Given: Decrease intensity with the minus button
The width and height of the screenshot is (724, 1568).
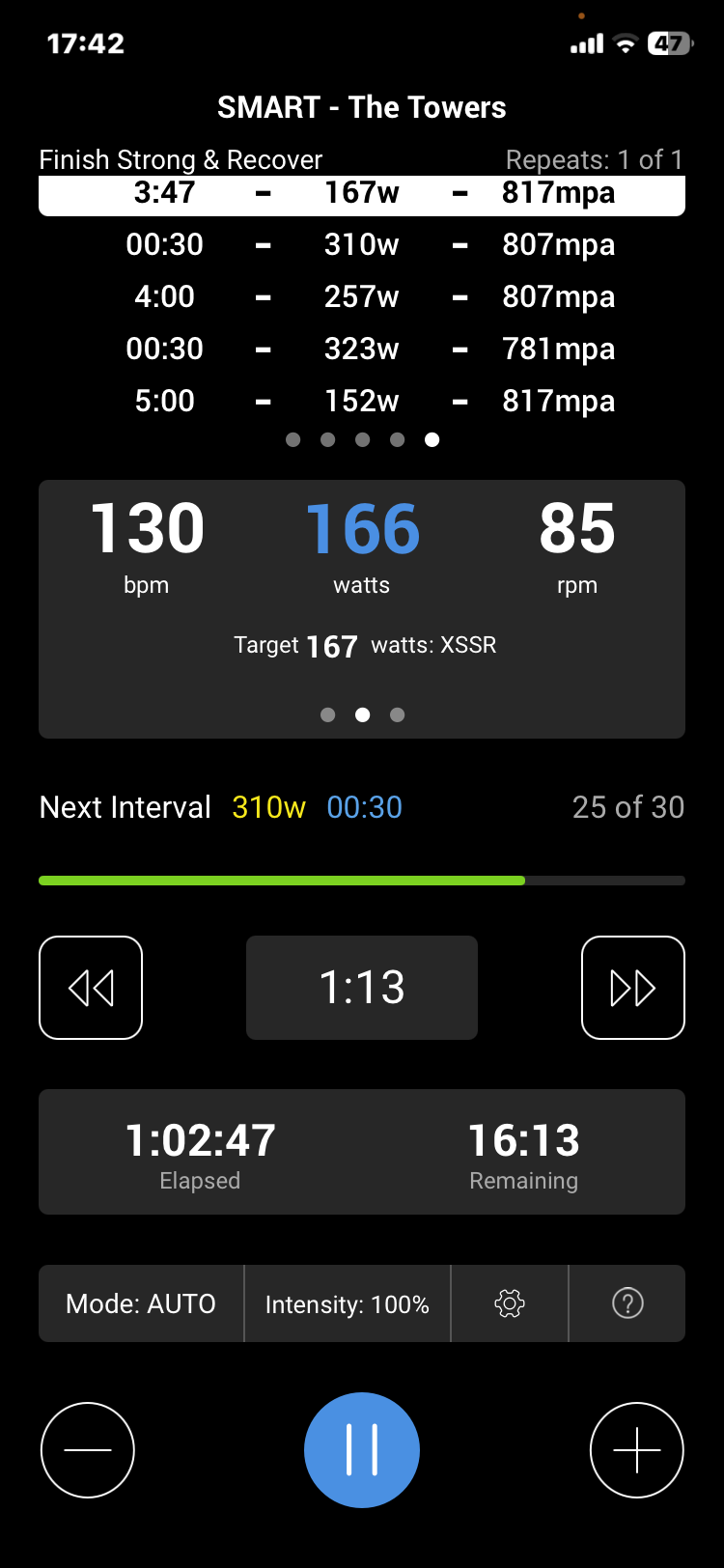Looking at the screenshot, I should pyautogui.click(x=88, y=1449).
